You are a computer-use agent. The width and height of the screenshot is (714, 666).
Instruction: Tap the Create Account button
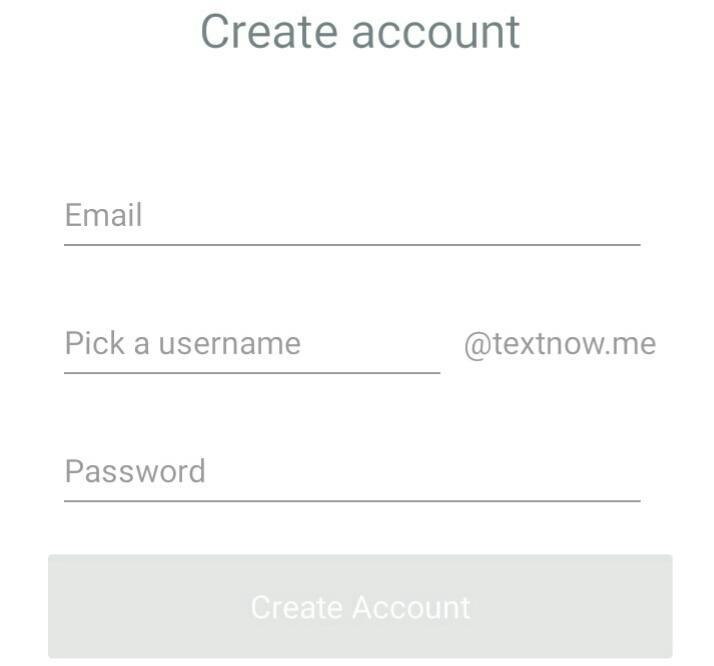coord(360,606)
